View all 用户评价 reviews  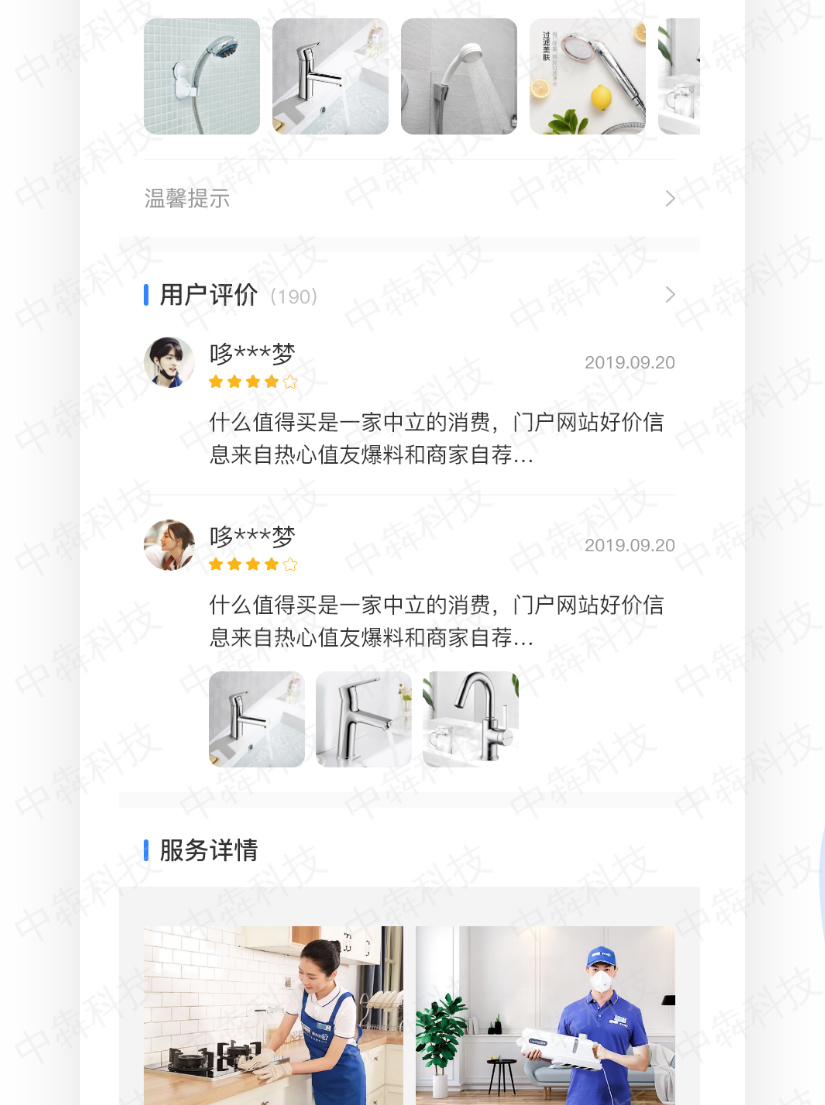(x=669, y=295)
